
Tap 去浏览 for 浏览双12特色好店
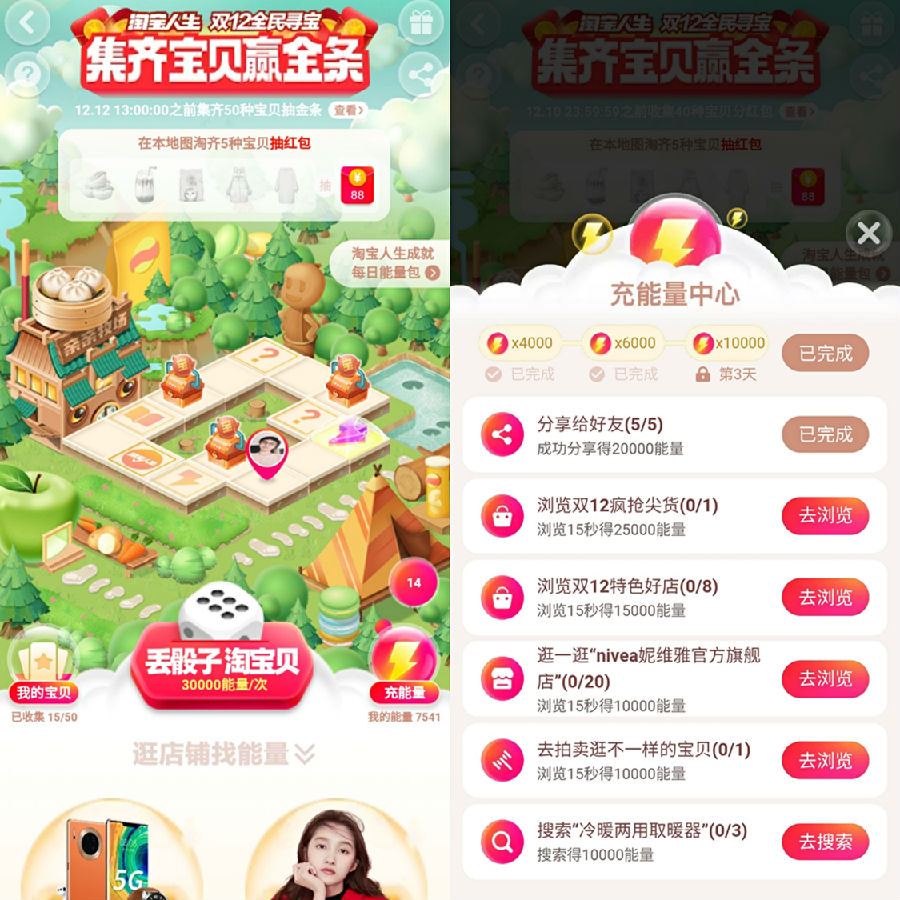click(x=825, y=597)
